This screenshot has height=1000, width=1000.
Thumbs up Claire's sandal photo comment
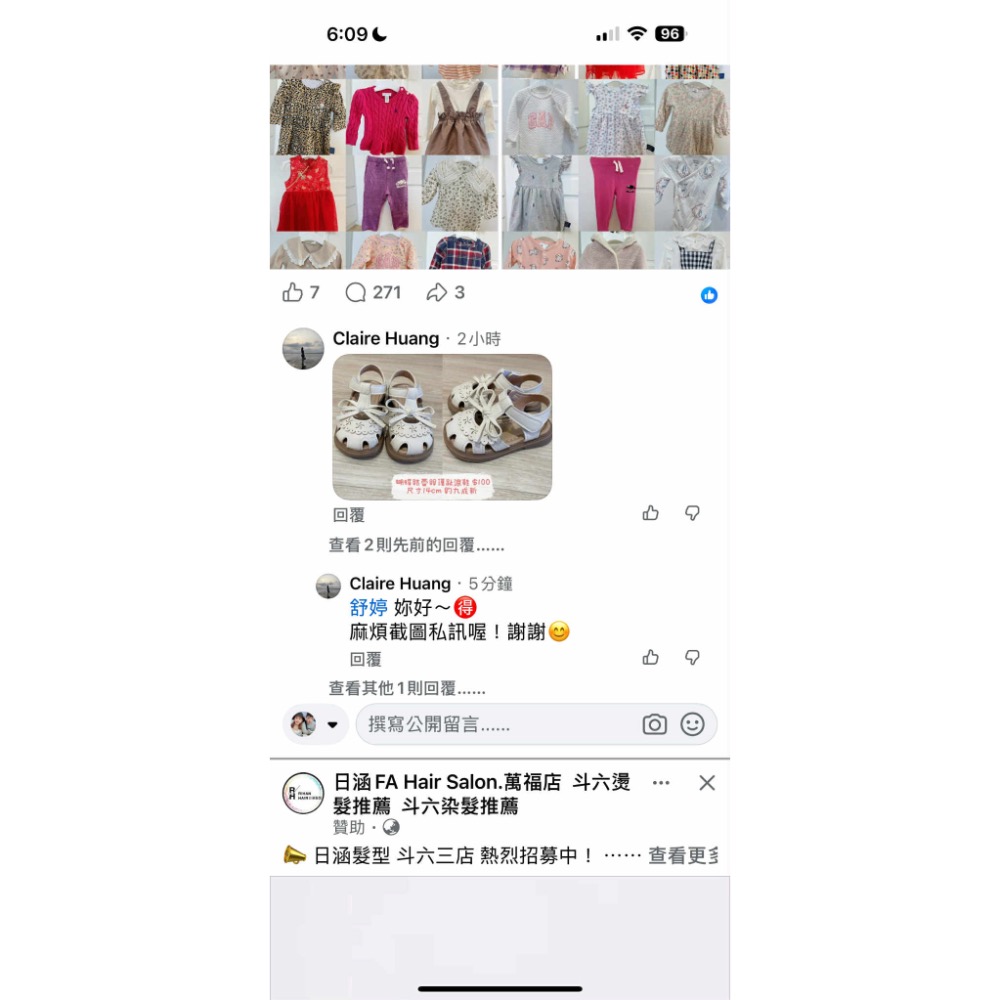[651, 513]
